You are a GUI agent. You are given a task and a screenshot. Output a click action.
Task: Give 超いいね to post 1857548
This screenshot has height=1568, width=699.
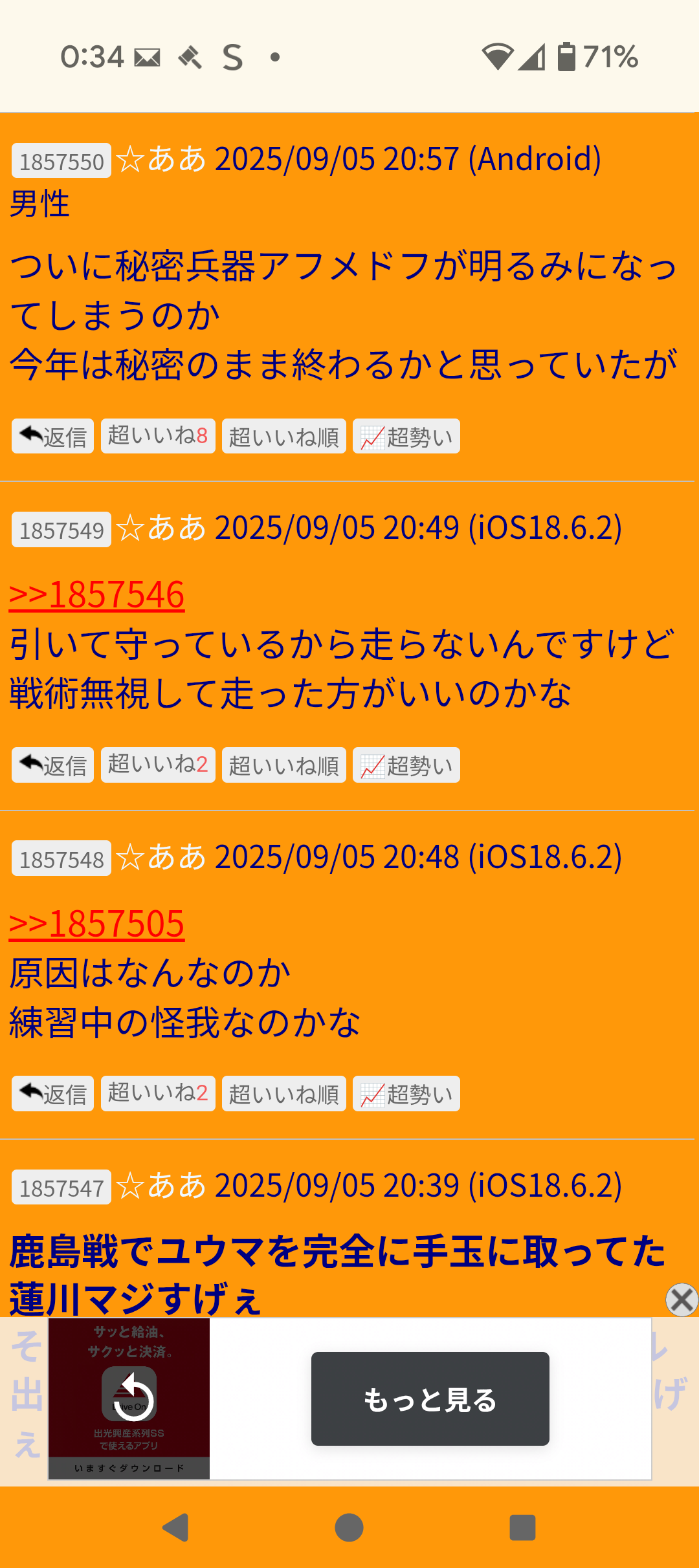pyautogui.click(x=158, y=1094)
